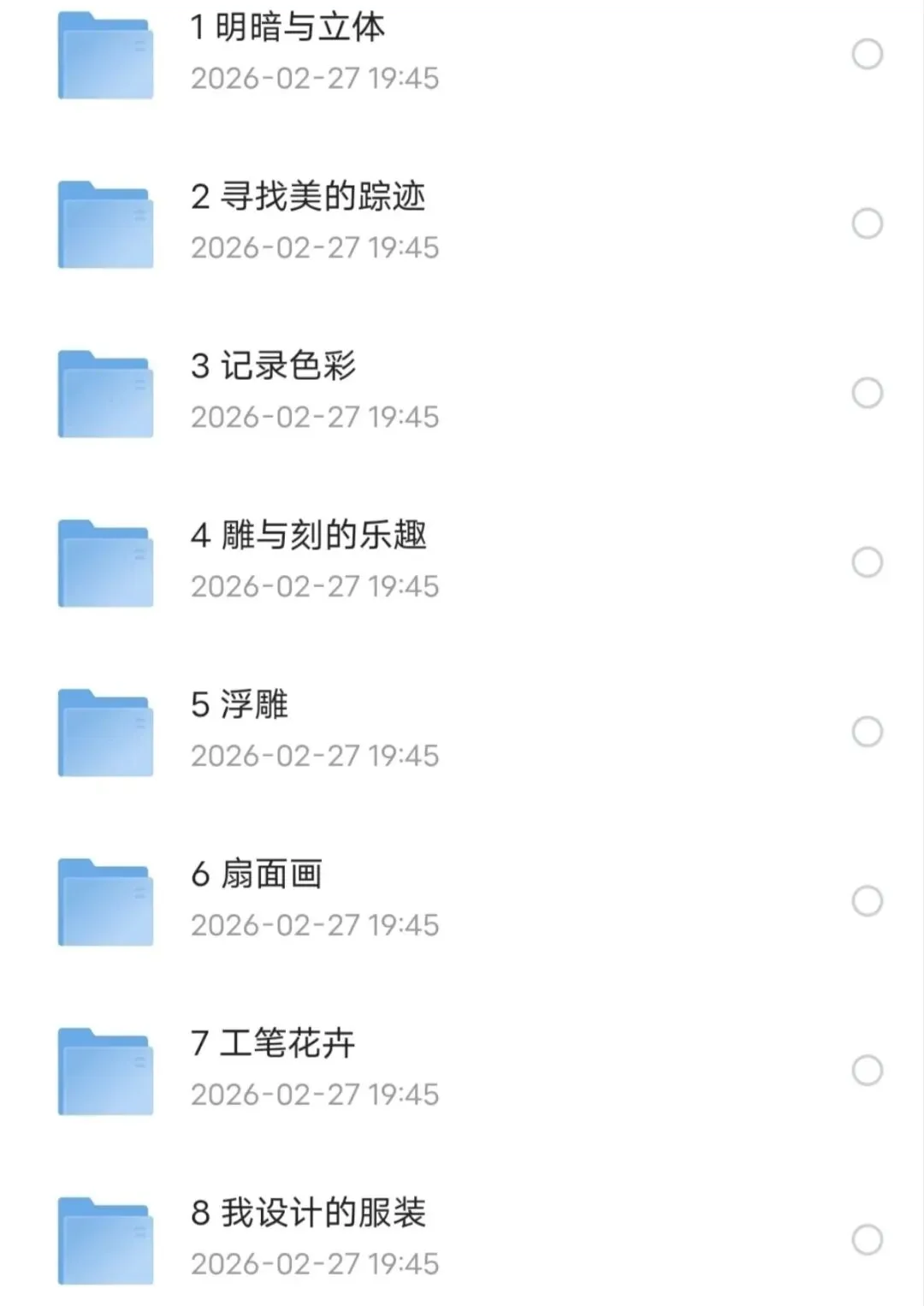Open the folder 4 雕与刻的乐趣
The height and width of the screenshot is (1306, 924).
309,537
